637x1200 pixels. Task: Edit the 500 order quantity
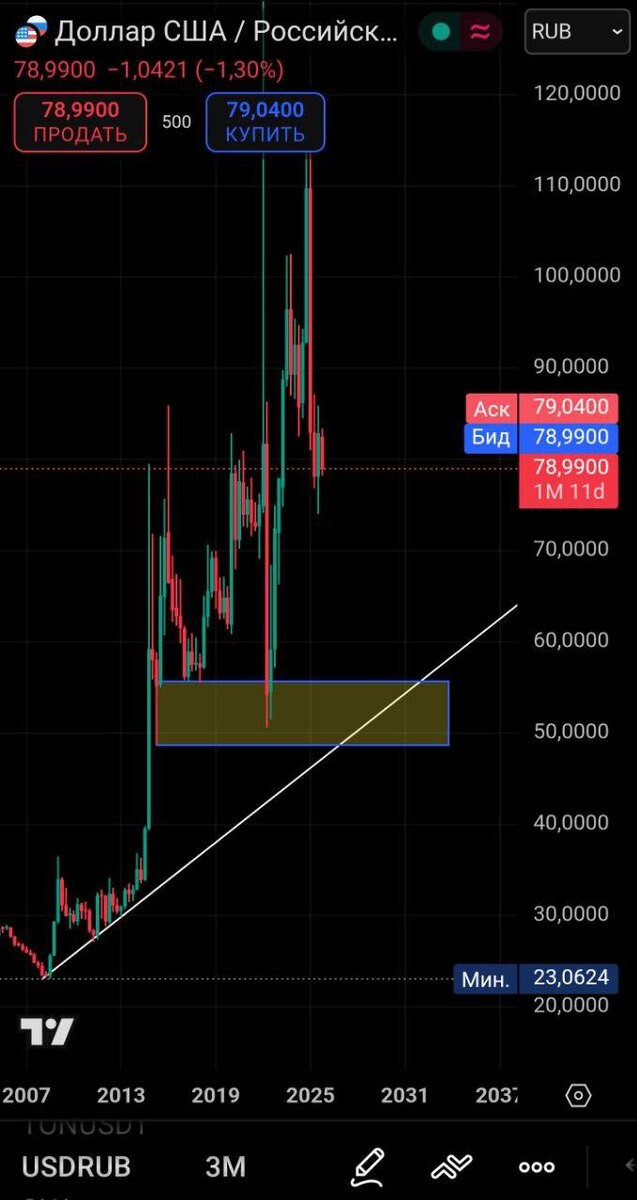pyautogui.click(x=176, y=122)
